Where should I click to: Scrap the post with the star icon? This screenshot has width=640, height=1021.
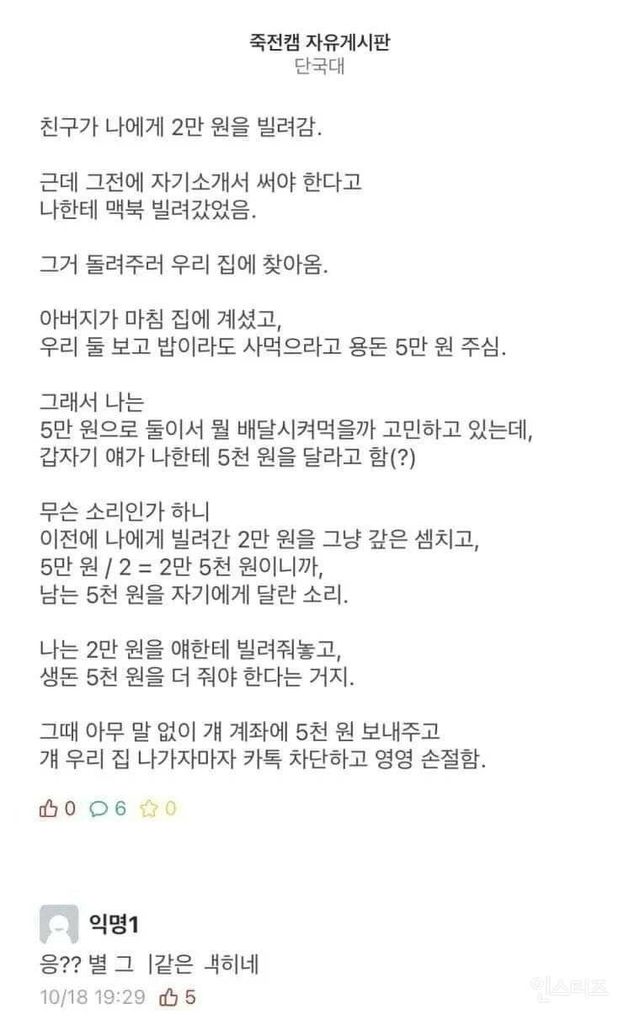(148, 809)
